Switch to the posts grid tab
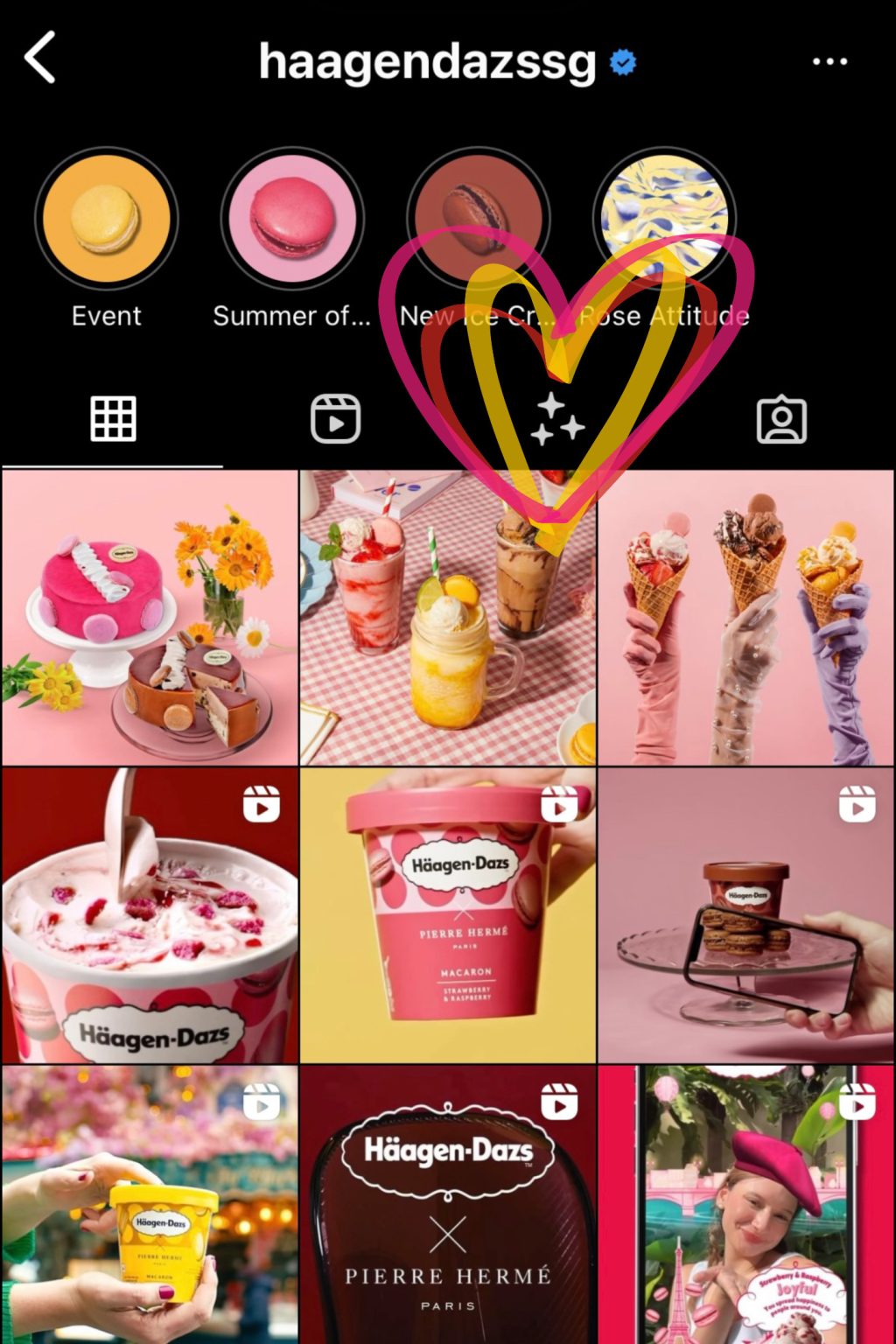The image size is (896, 1344). click(x=113, y=419)
